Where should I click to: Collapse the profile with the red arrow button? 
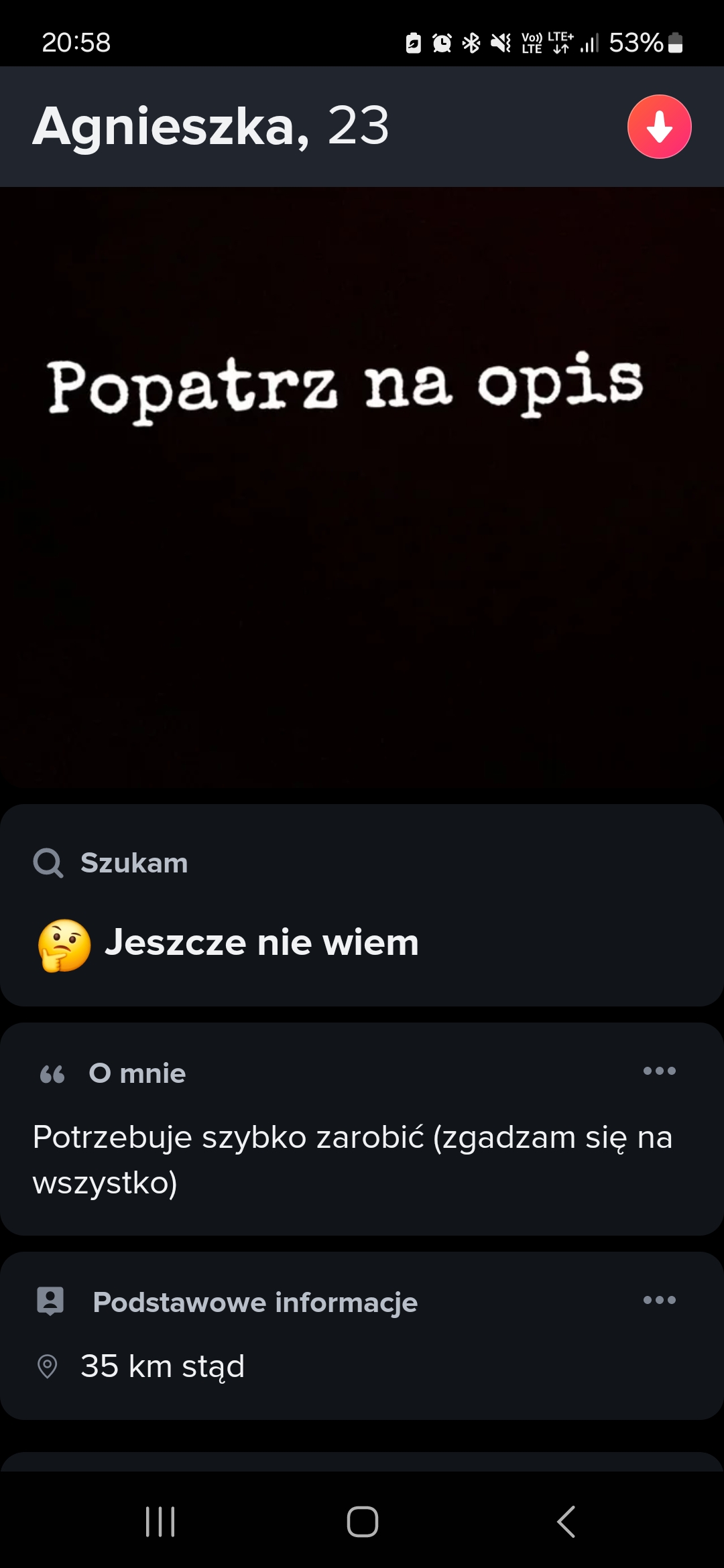click(x=659, y=127)
